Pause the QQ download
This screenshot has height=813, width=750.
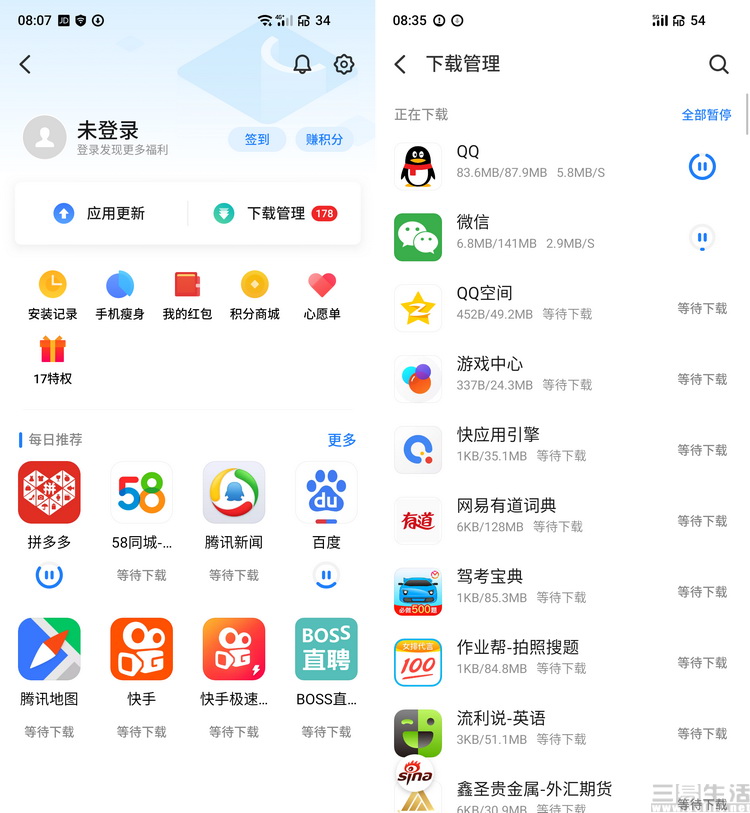(702, 166)
